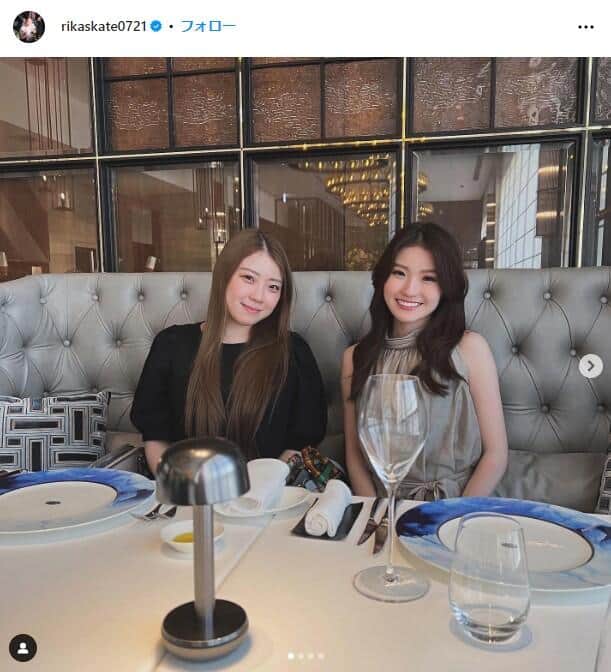611x672 pixels.
Task: Open rikaskate0721's profile picture
Action: pyautogui.click(x=28, y=27)
